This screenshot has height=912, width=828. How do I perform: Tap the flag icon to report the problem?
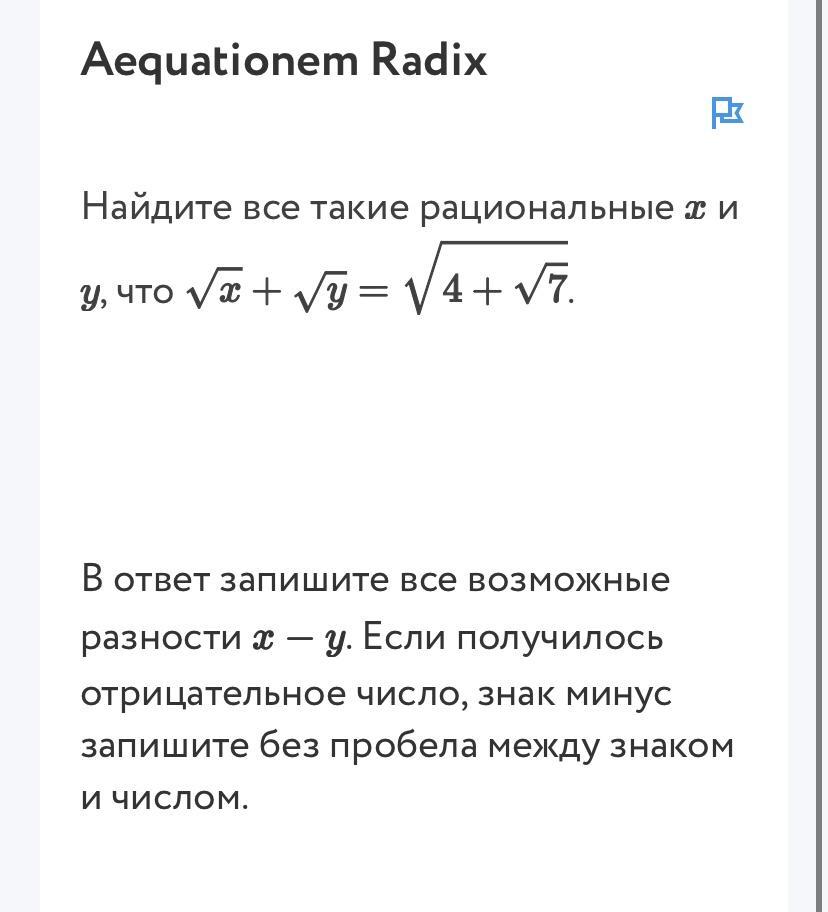727,113
